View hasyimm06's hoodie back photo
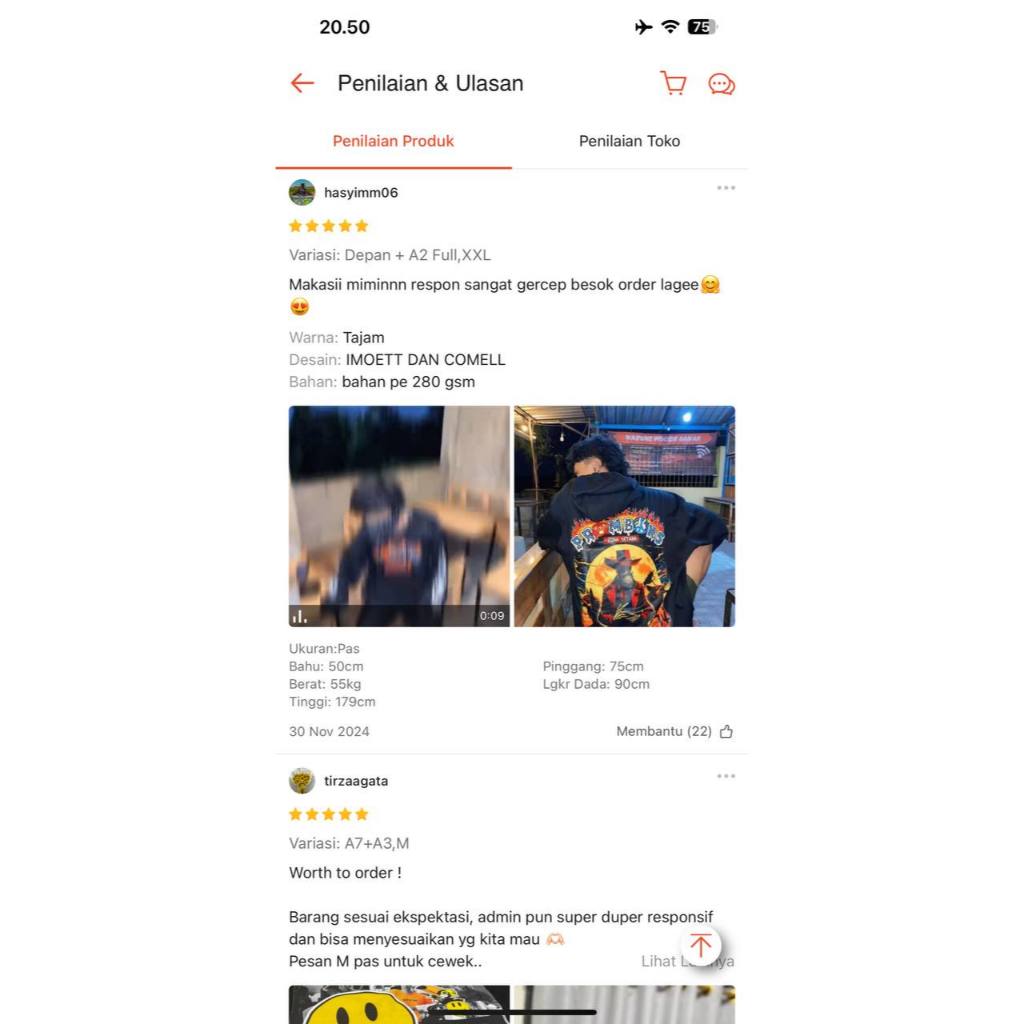 tap(624, 516)
